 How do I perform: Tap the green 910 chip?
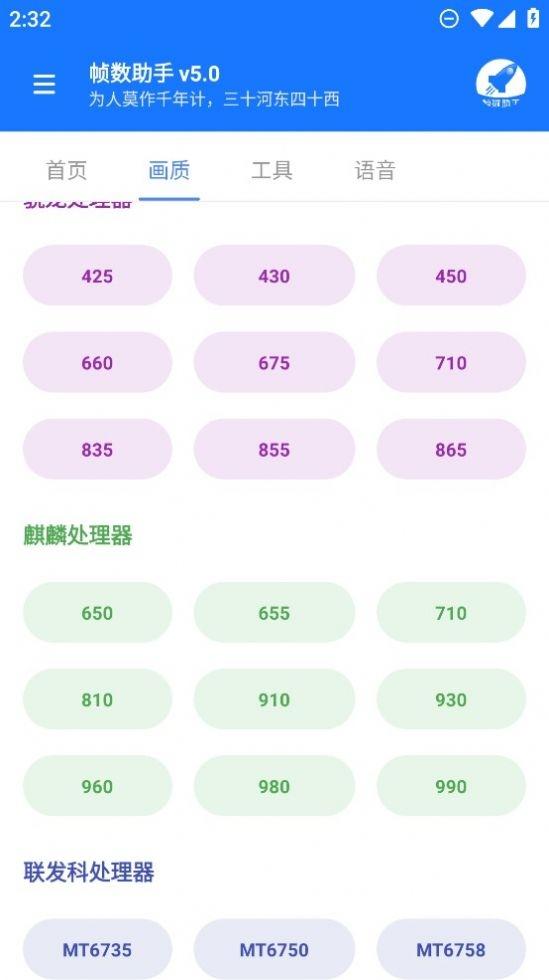pyautogui.click(x=274, y=699)
